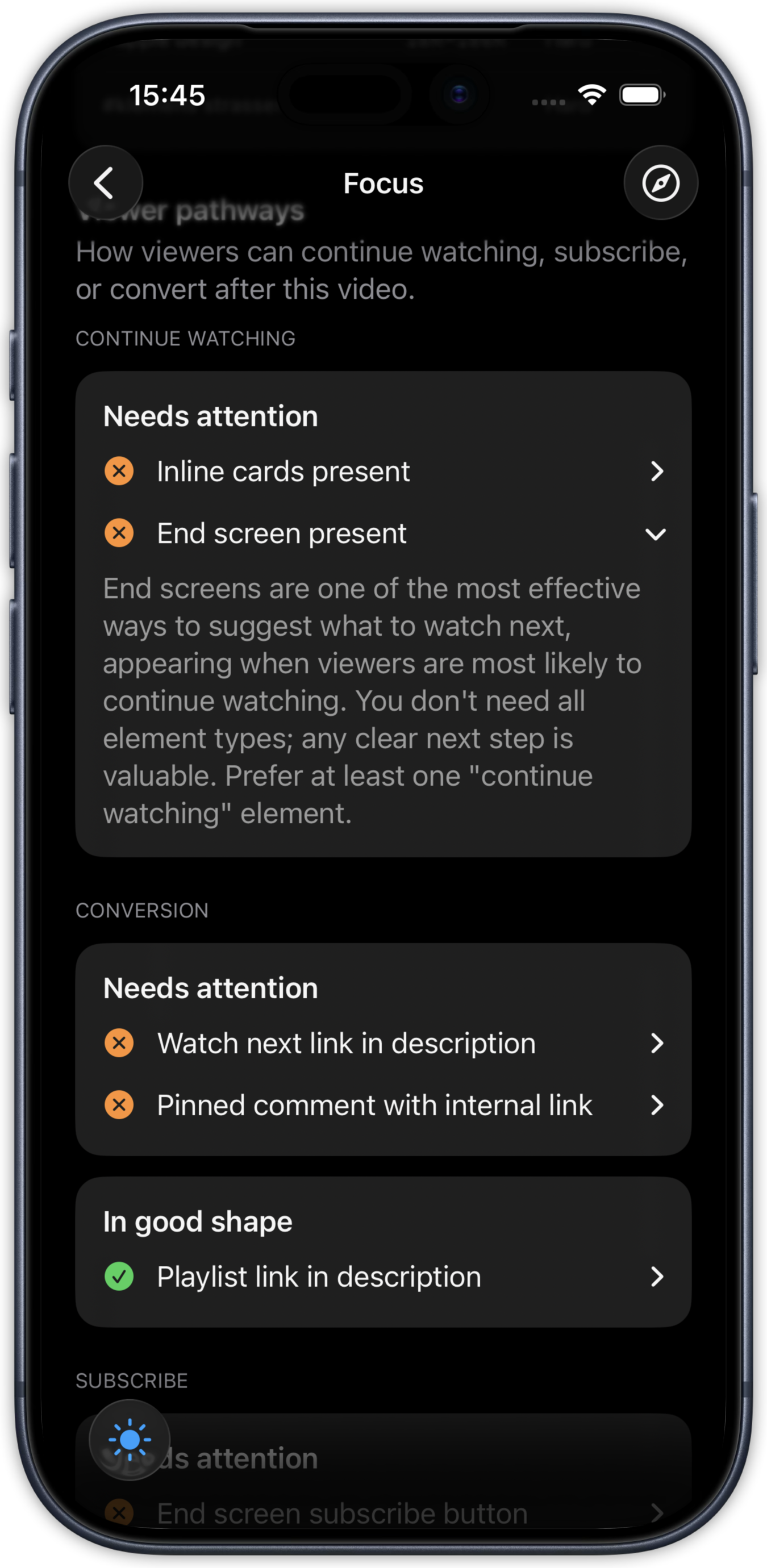The image size is (767, 1568).
Task: Tap the battery indicator in the status bar
Action: (x=640, y=94)
